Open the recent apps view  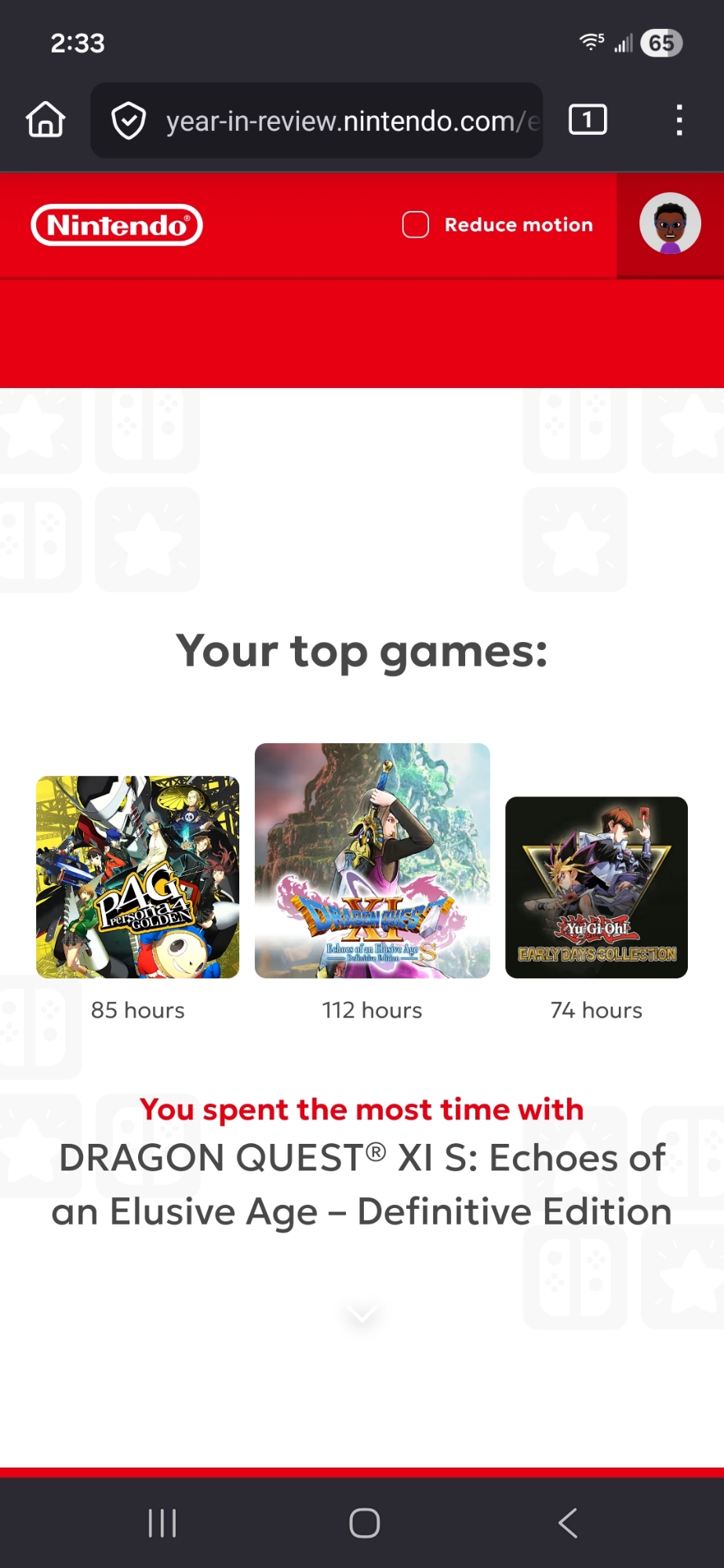coord(162,1523)
